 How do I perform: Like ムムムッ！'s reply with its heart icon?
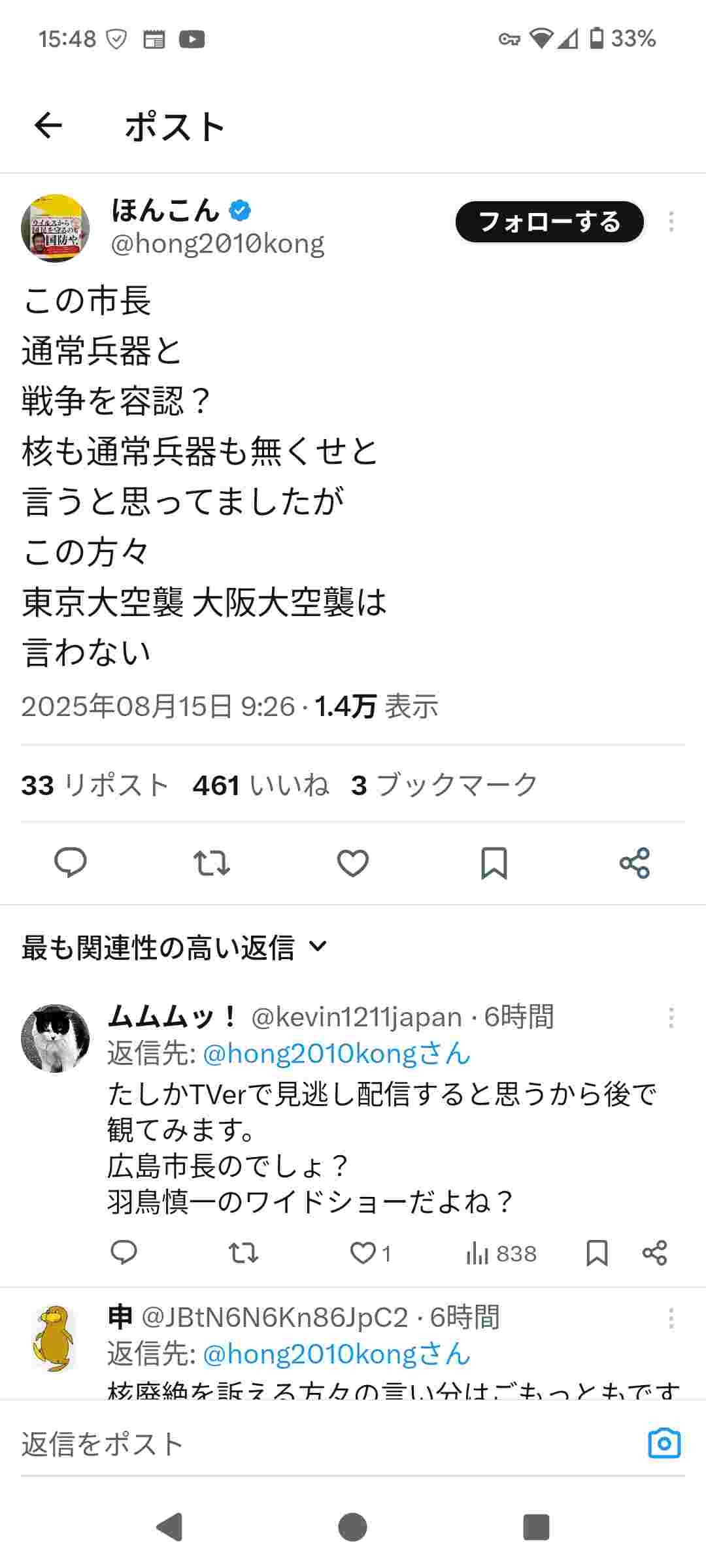click(x=364, y=1251)
